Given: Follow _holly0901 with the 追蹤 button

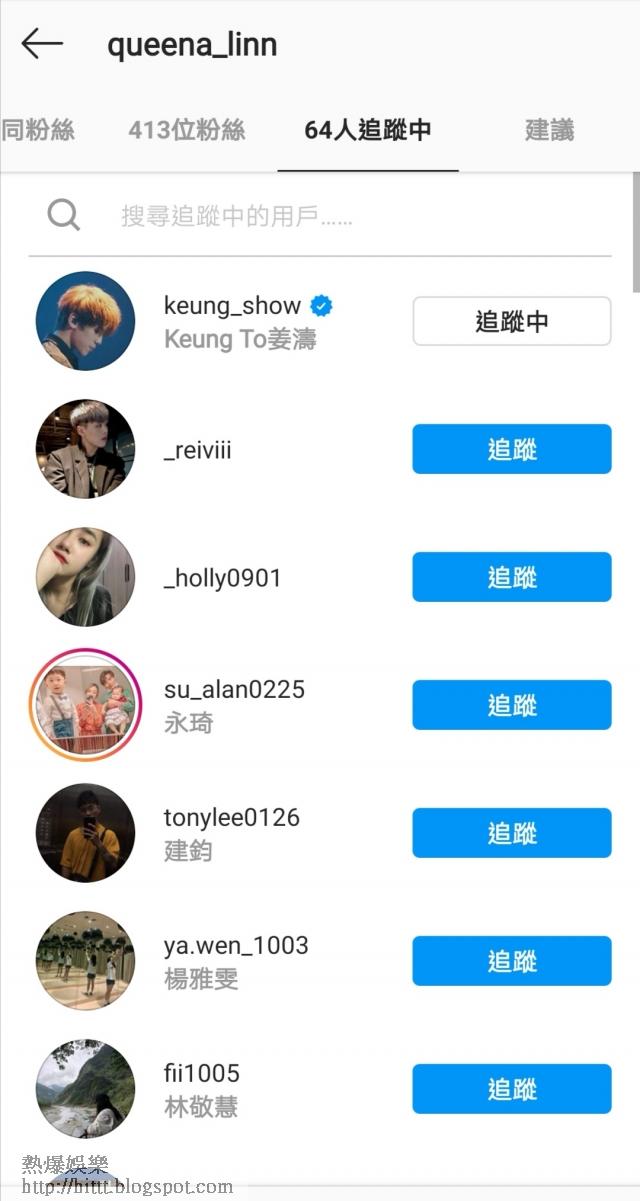Looking at the screenshot, I should click(x=511, y=577).
